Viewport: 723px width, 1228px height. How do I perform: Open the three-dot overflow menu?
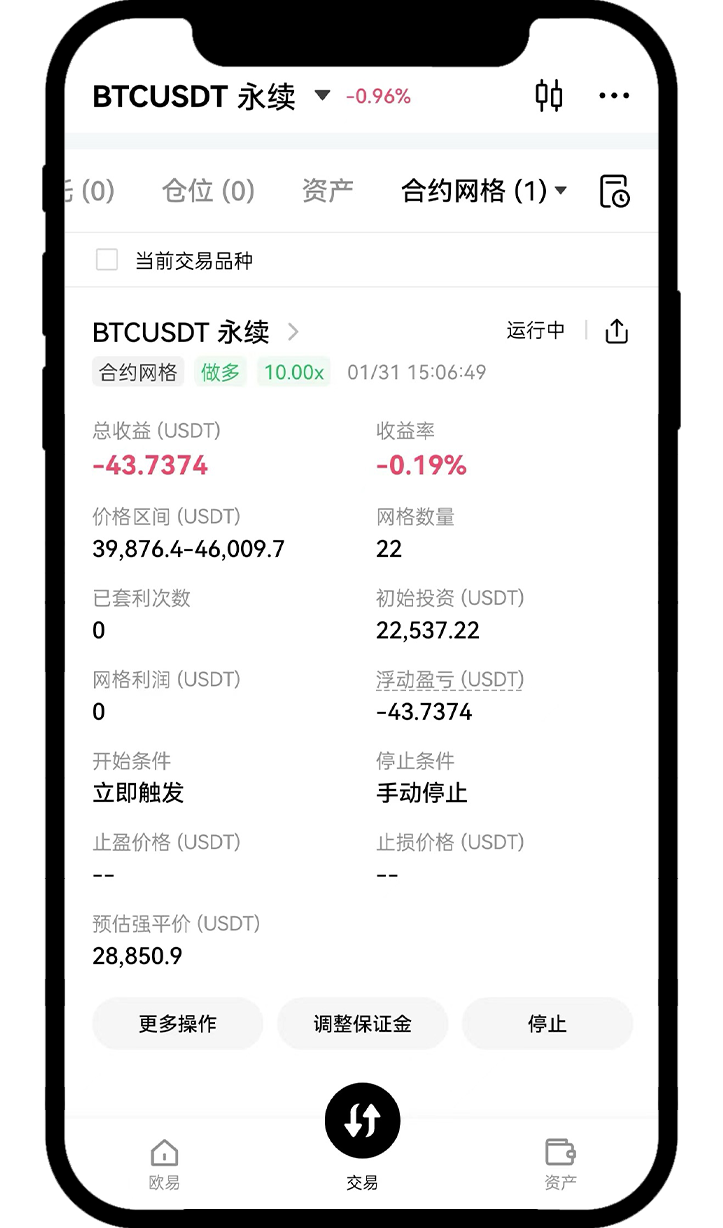point(614,96)
